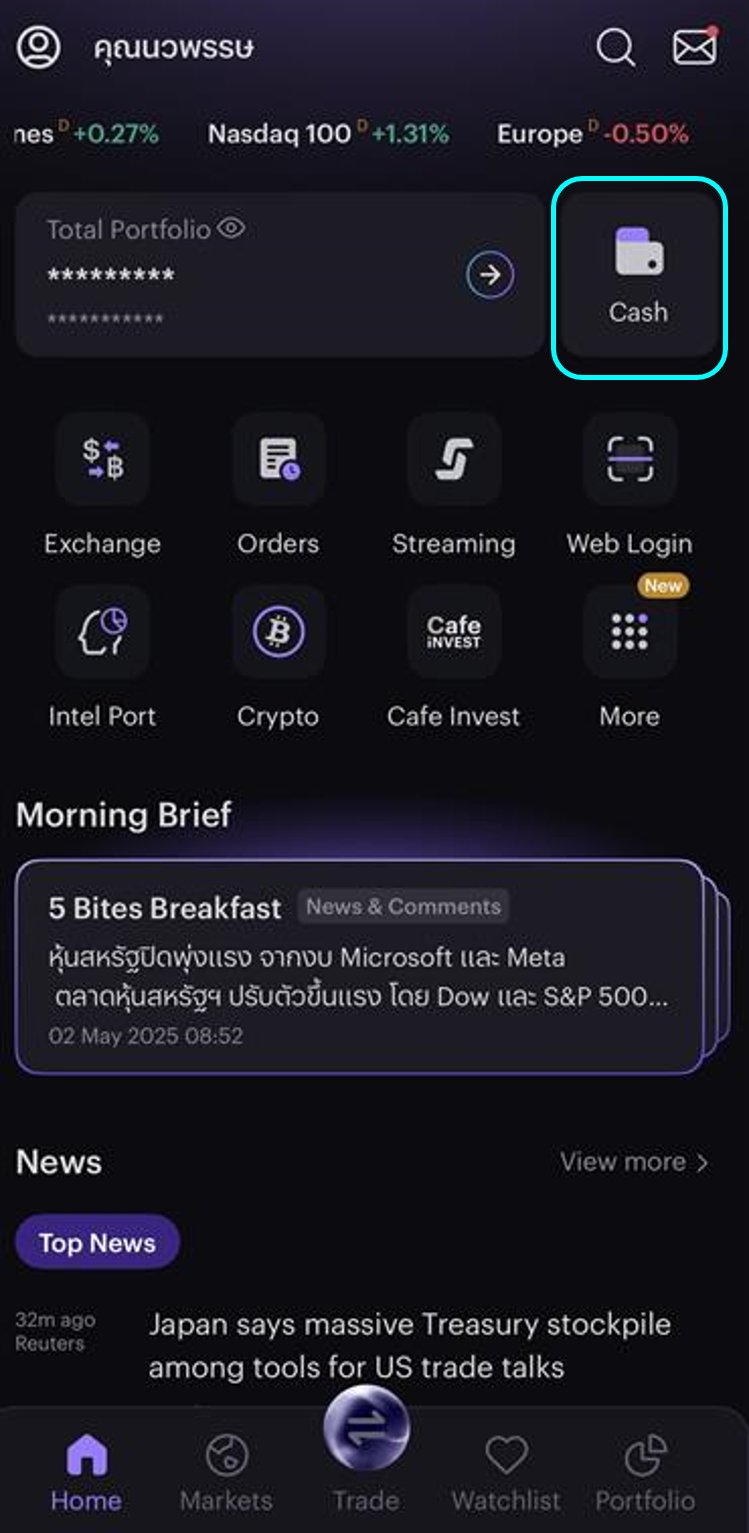Image resolution: width=749 pixels, height=1533 pixels.
Task: Open the mail inbox icon
Action: 695,47
